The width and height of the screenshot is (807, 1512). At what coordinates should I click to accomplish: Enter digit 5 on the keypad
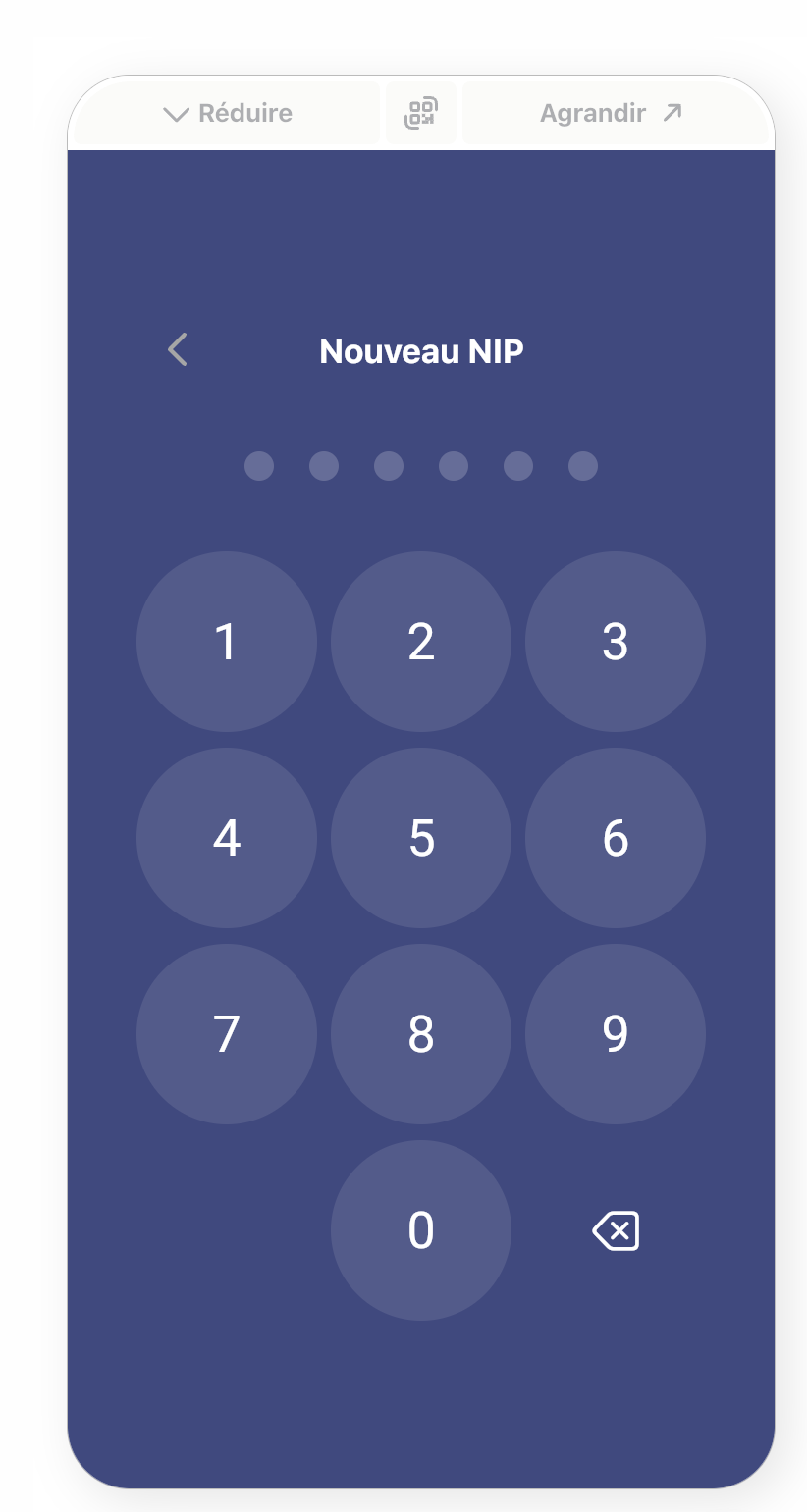pyautogui.click(x=421, y=838)
